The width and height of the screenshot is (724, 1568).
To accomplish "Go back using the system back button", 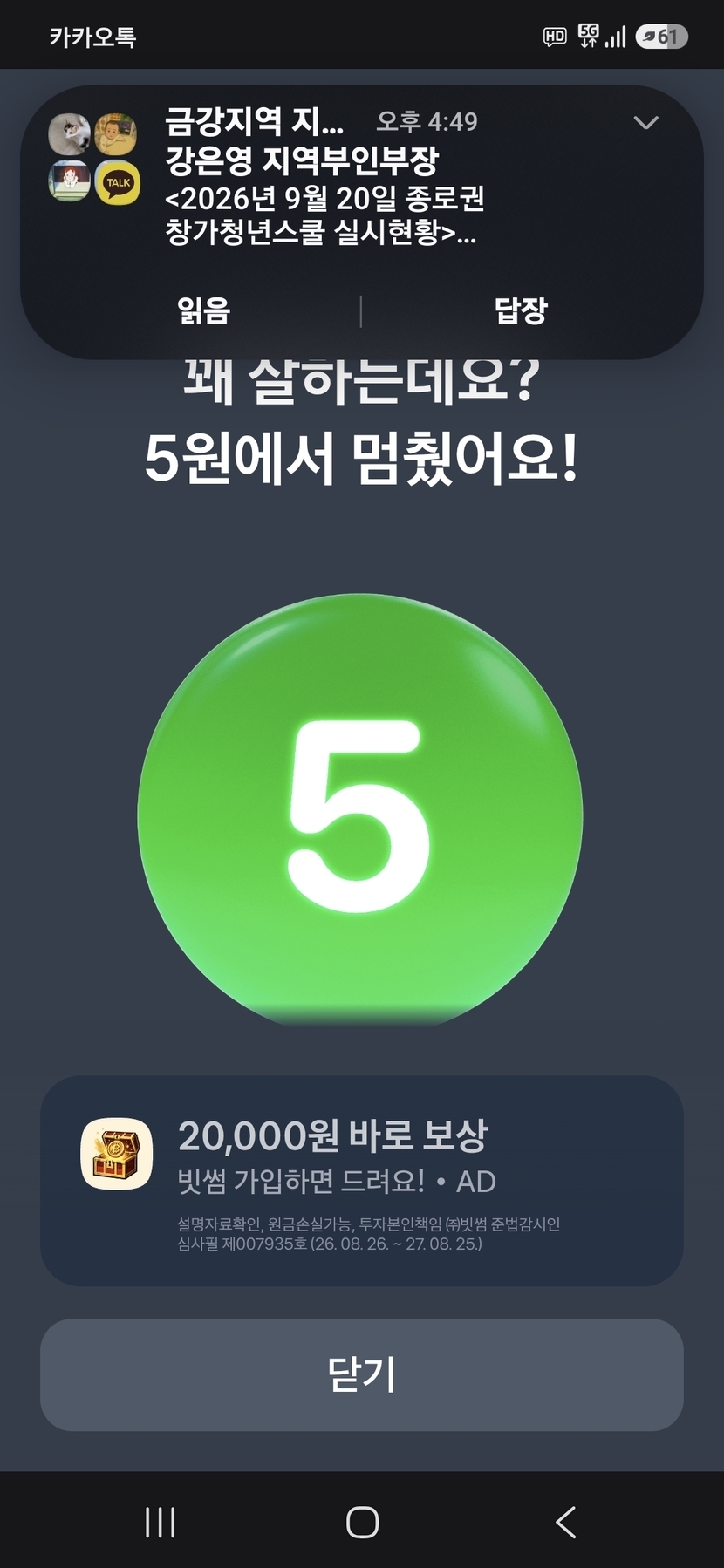I will tap(565, 1522).
